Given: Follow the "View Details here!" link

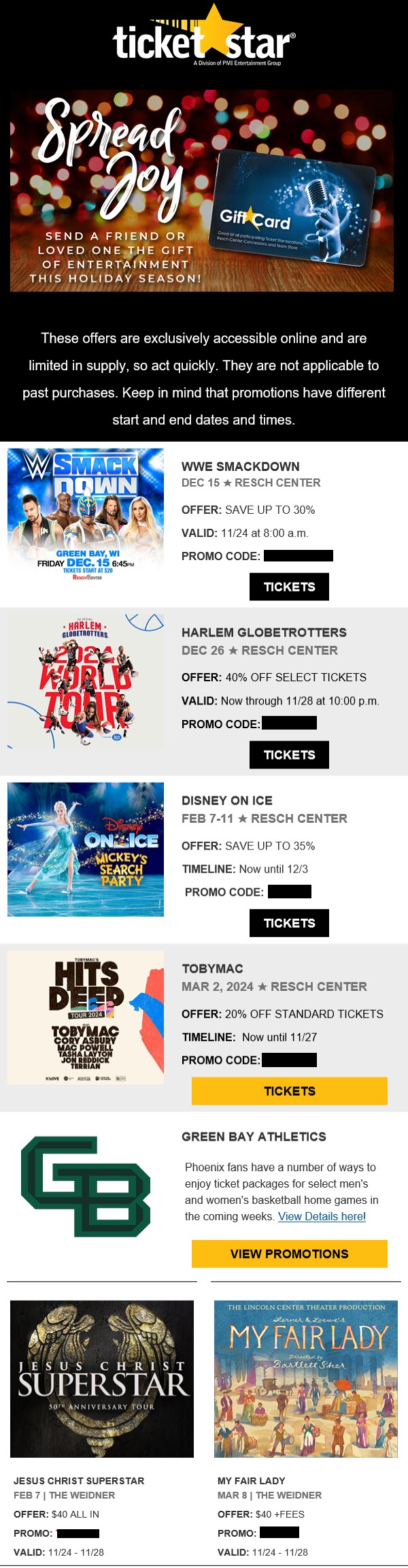Looking at the screenshot, I should coord(322,1216).
